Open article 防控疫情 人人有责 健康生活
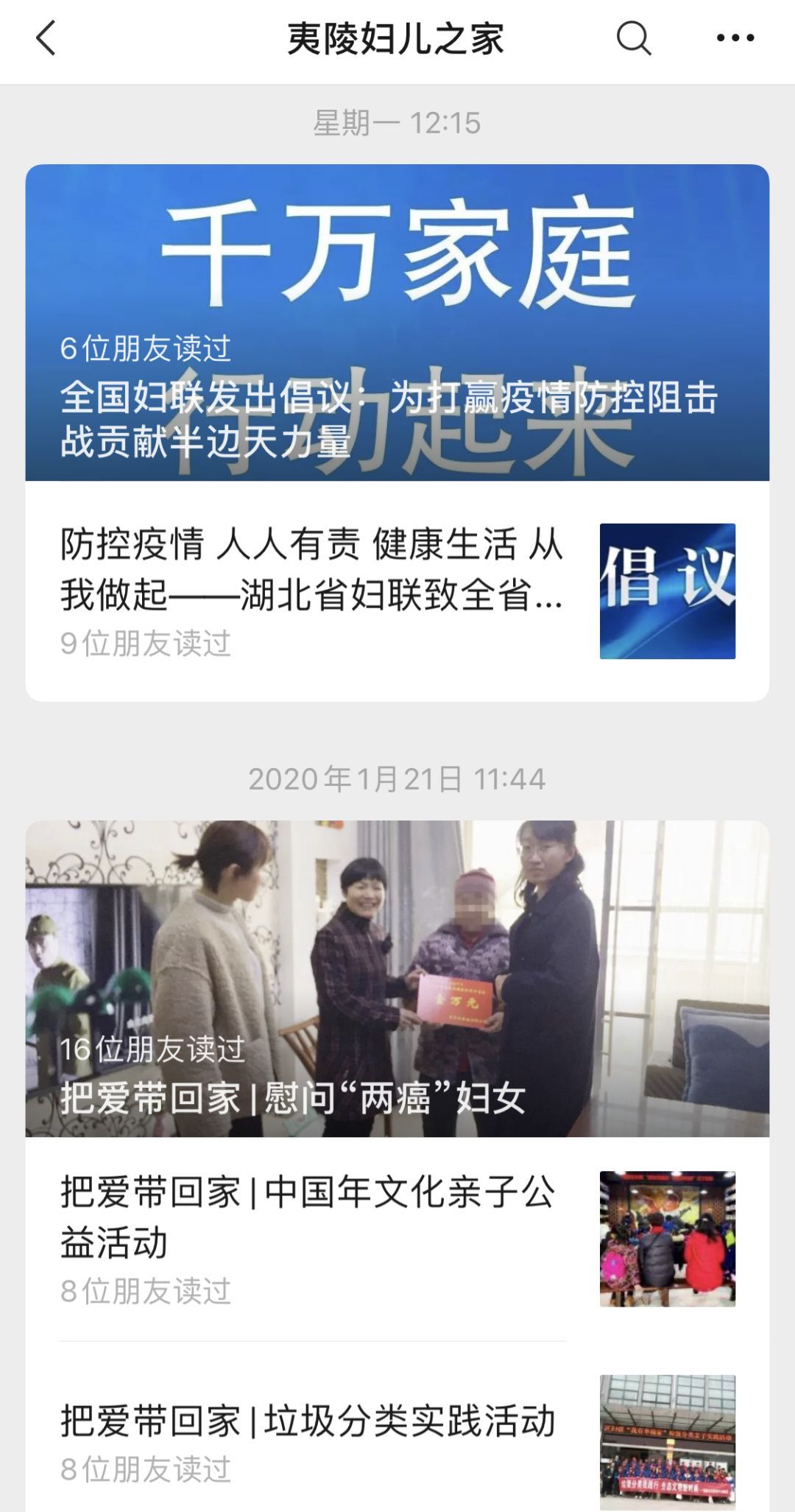The image size is (795, 1512). coord(312,569)
